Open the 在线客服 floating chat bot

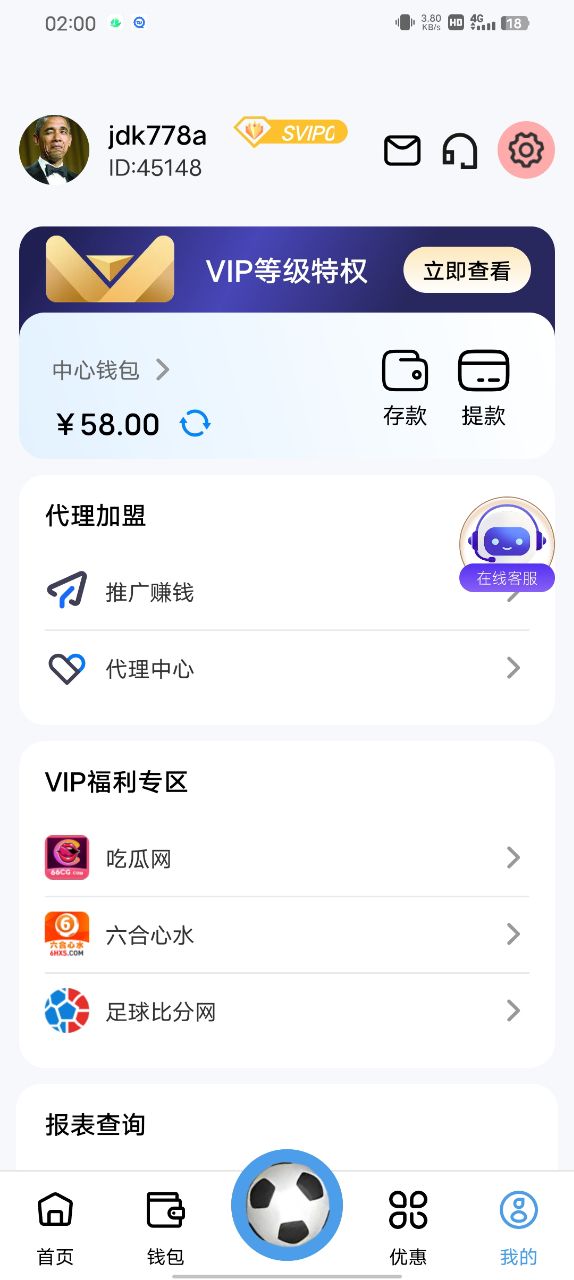tap(507, 545)
